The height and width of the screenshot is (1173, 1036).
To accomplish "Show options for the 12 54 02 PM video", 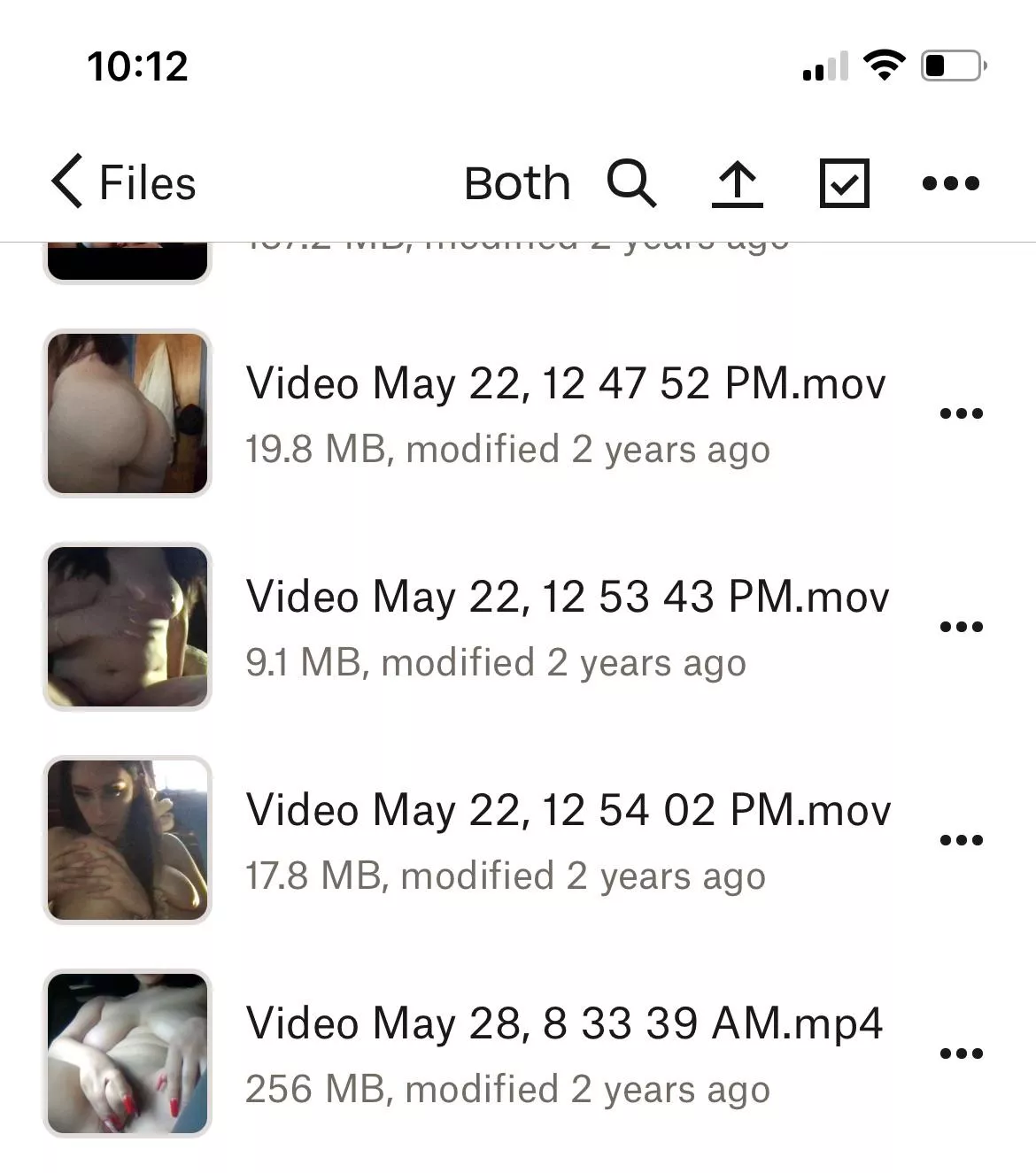I will tap(961, 840).
